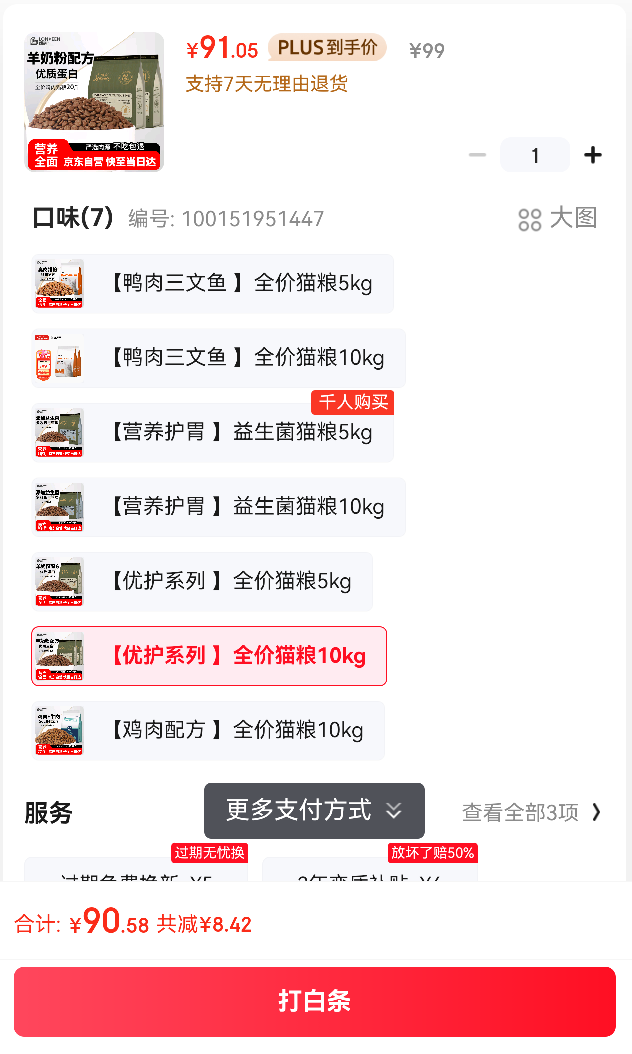Screen dimensions: 632x1054
Task: Increase quantity with the plus button
Action: (x=592, y=155)
